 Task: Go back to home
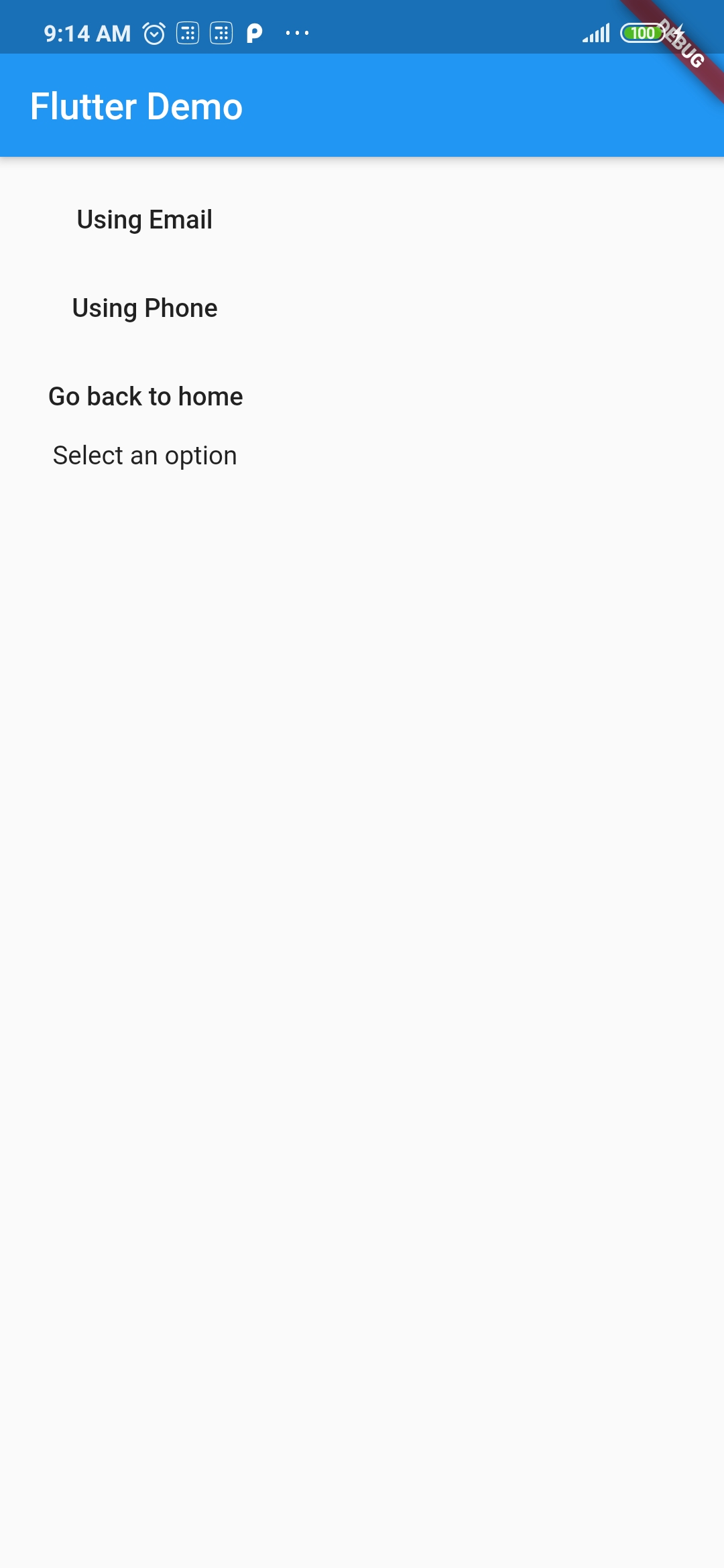click(x=145, y=397)
